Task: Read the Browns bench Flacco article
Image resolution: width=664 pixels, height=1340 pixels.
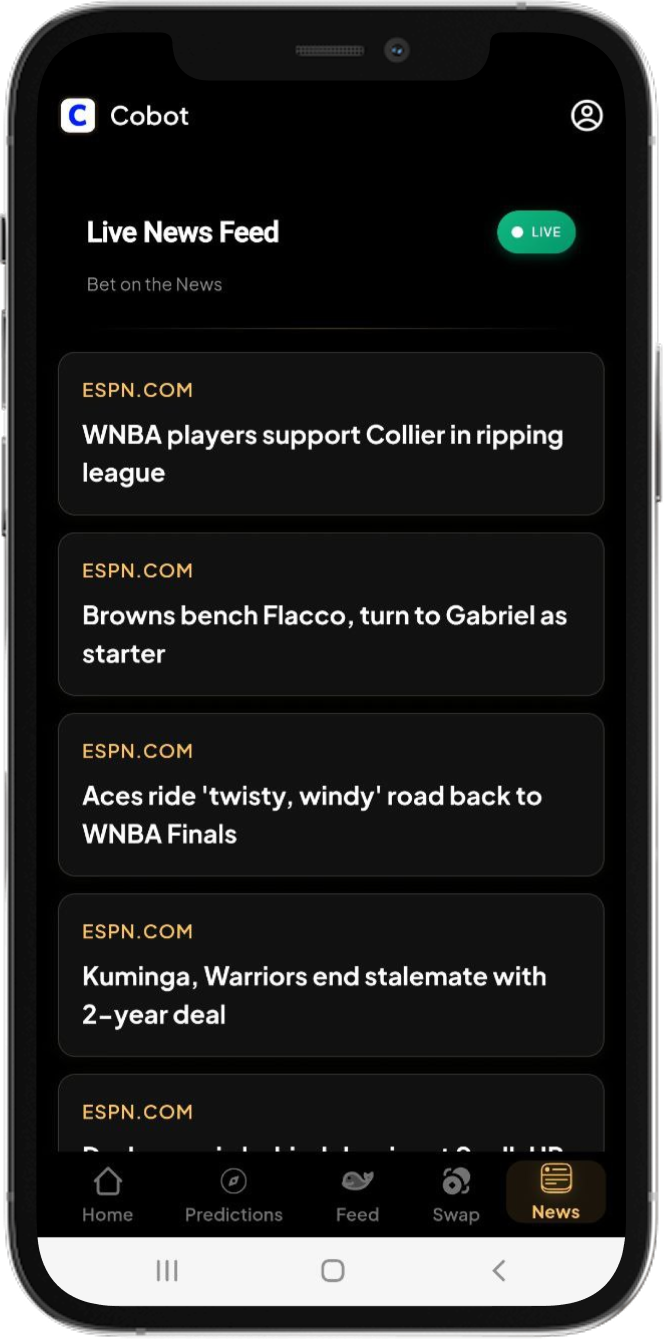Action: pyautogui.click(x=331, y=615)
